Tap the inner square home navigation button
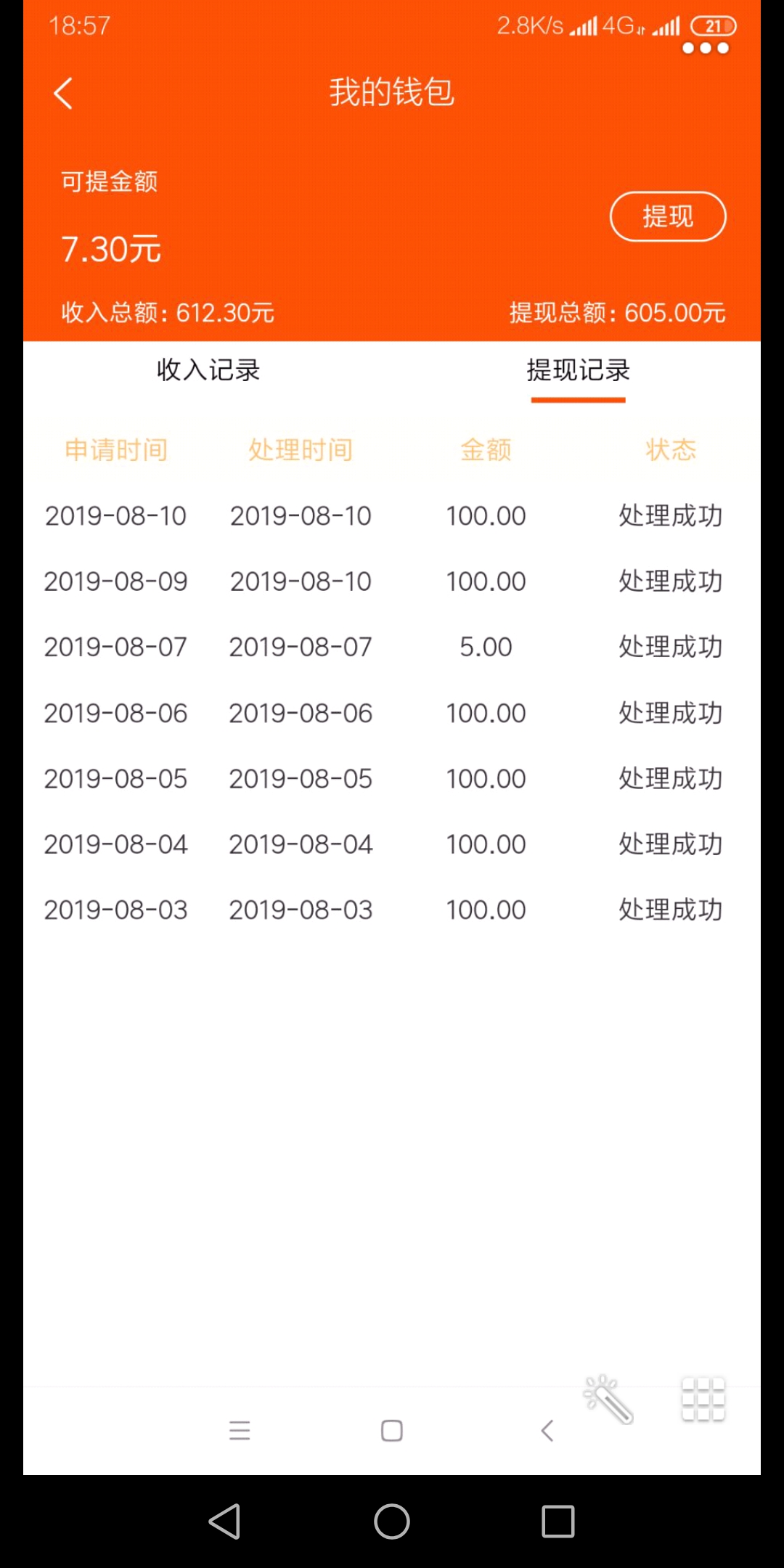This screenshot has height=1568, width=784. [x=392, y=1431]
